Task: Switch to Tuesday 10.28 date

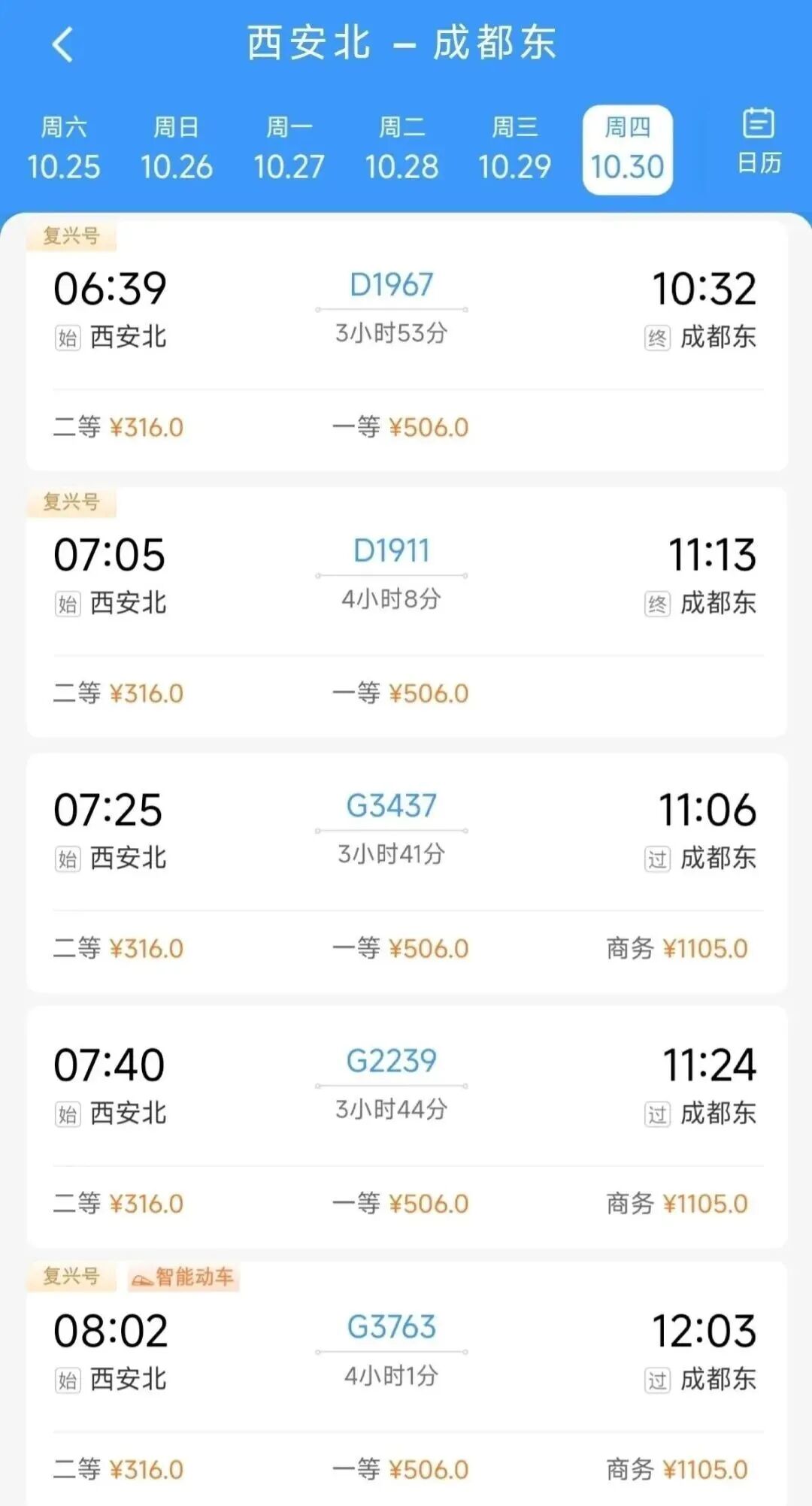Action: coord(402,149)
